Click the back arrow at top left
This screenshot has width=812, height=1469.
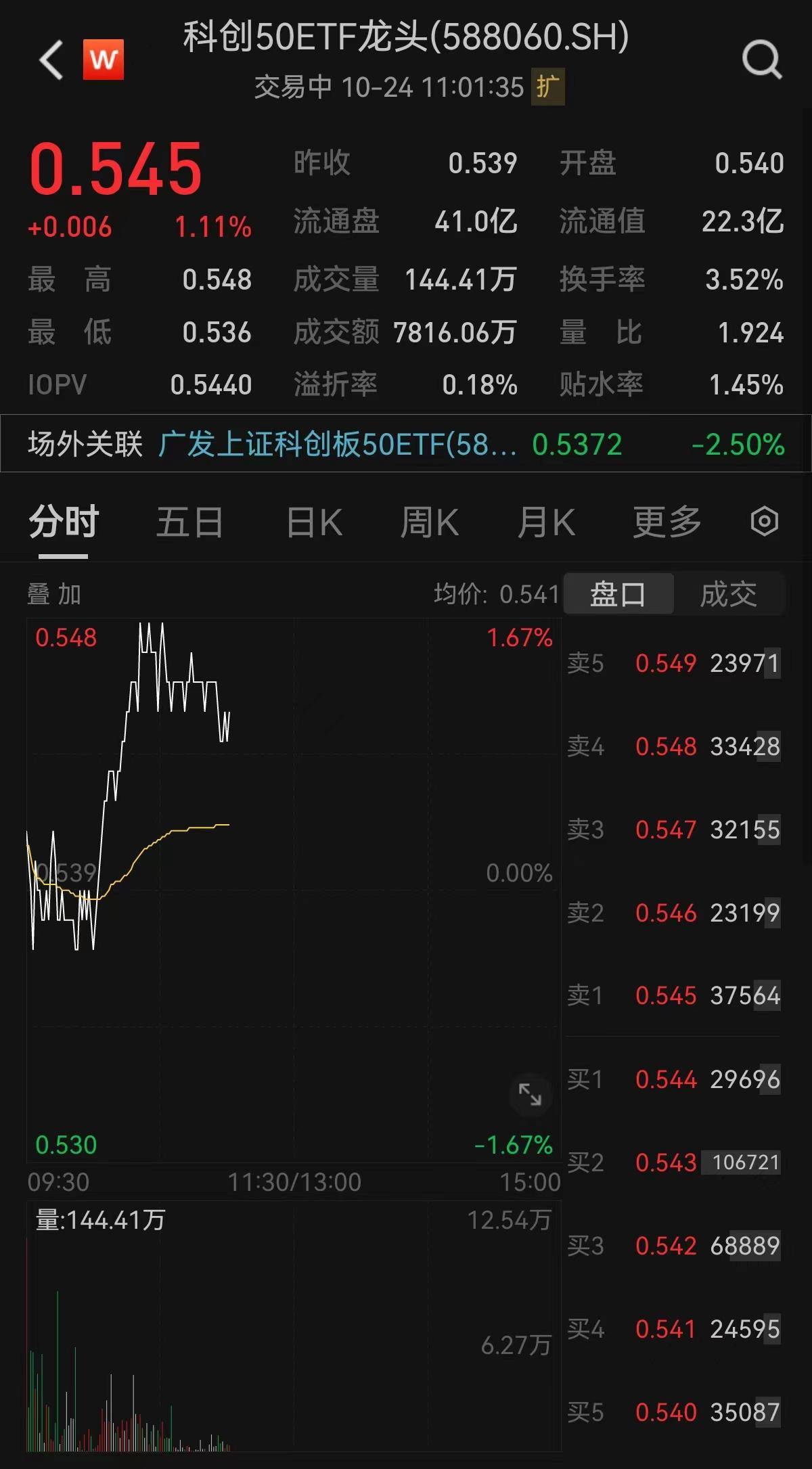[x=50, y=61]
